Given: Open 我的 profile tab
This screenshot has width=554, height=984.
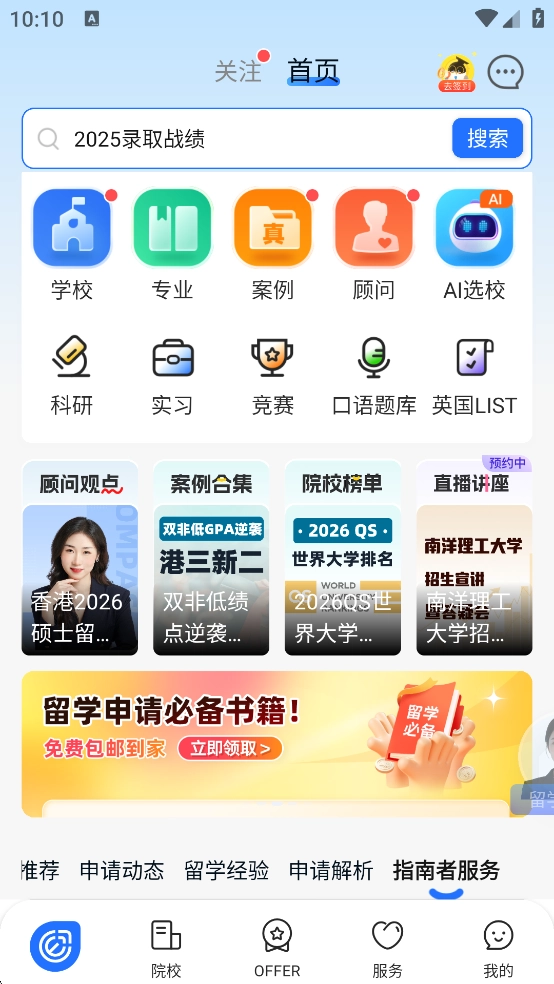Looking at the screenshot, I should [498, 948].
